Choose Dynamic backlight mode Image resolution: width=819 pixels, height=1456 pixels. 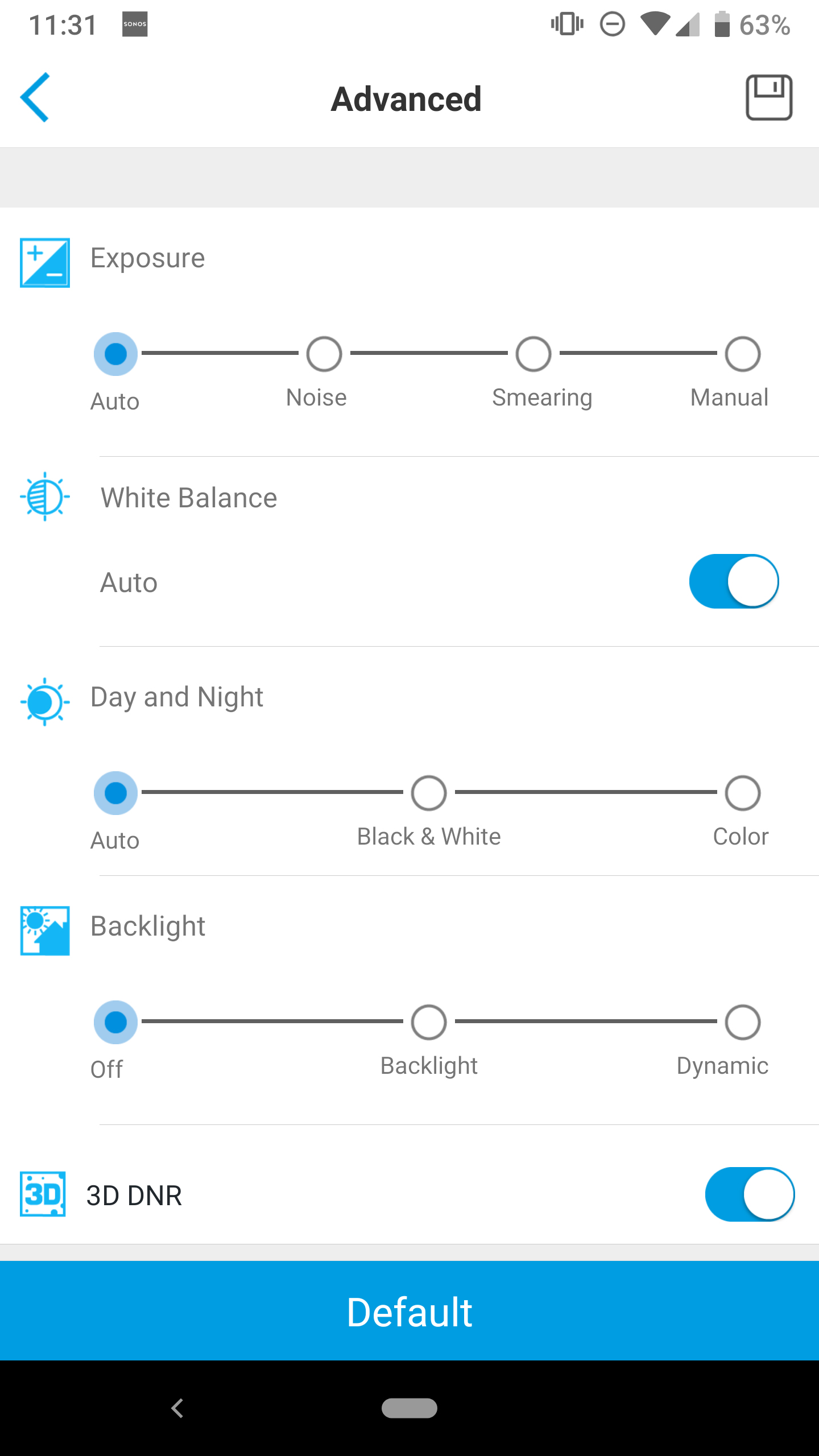pos(743,1022)
